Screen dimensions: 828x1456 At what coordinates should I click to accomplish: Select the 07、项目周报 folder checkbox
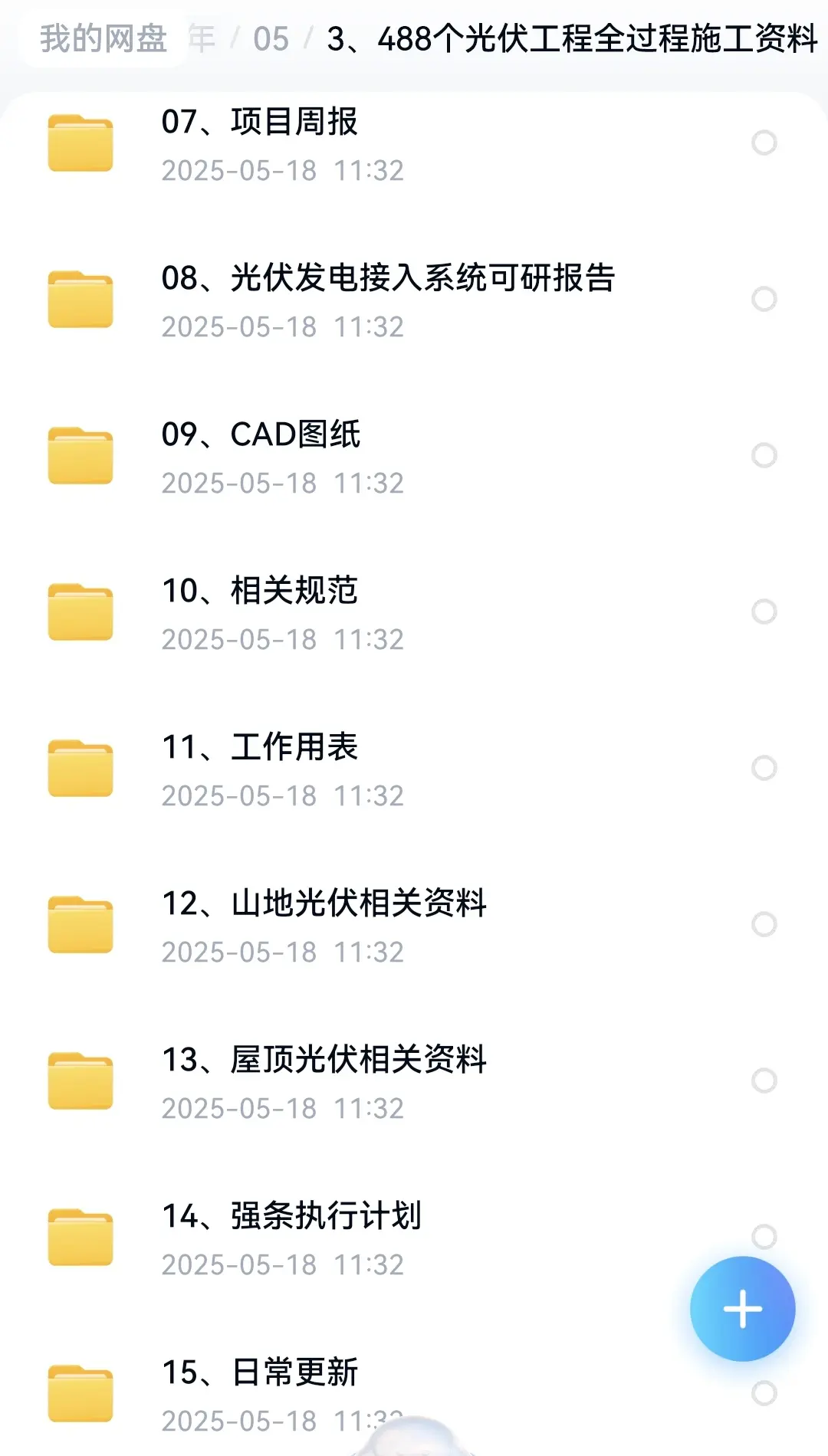click(x=764, y=143)
